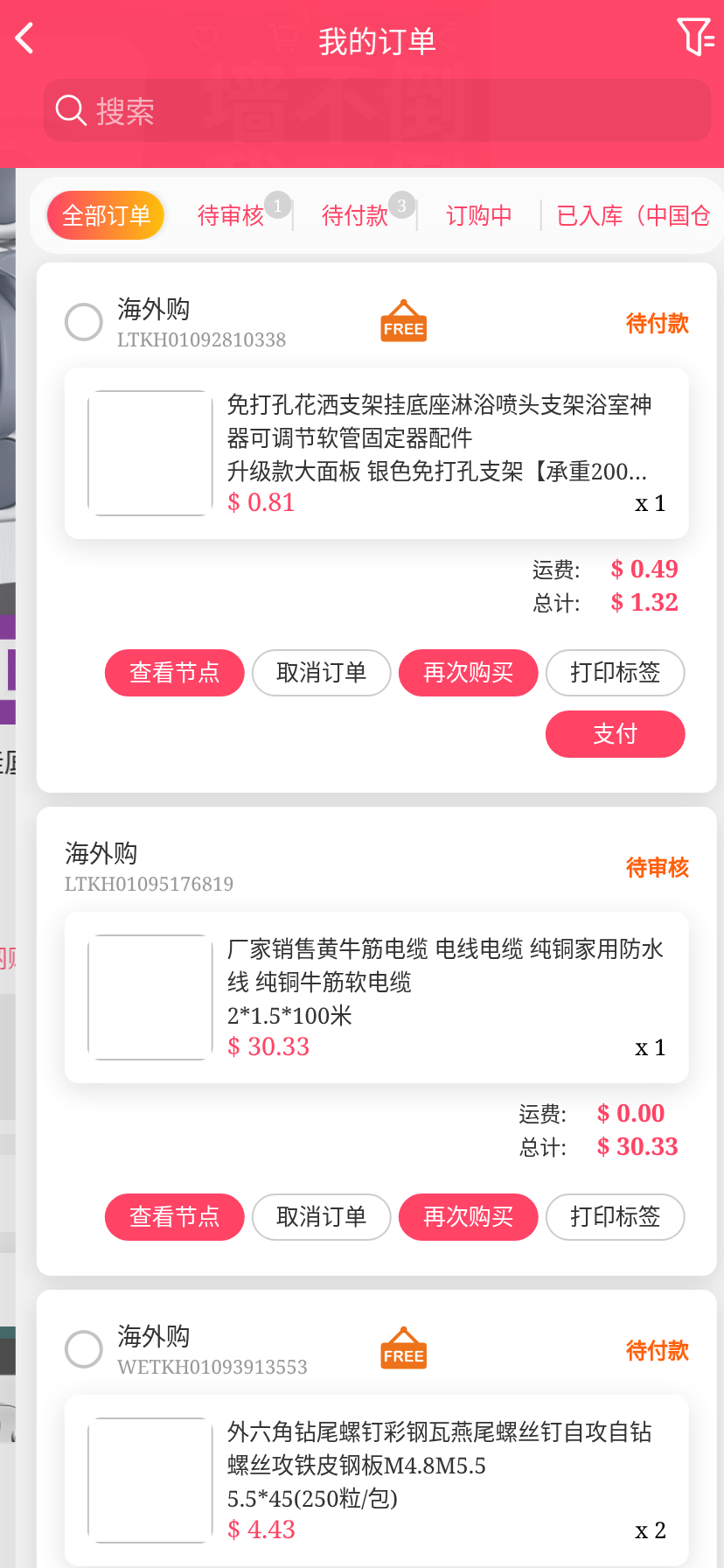Tap the order search field
Viewport: 724px width, 1568px height.
coord(376,111)
